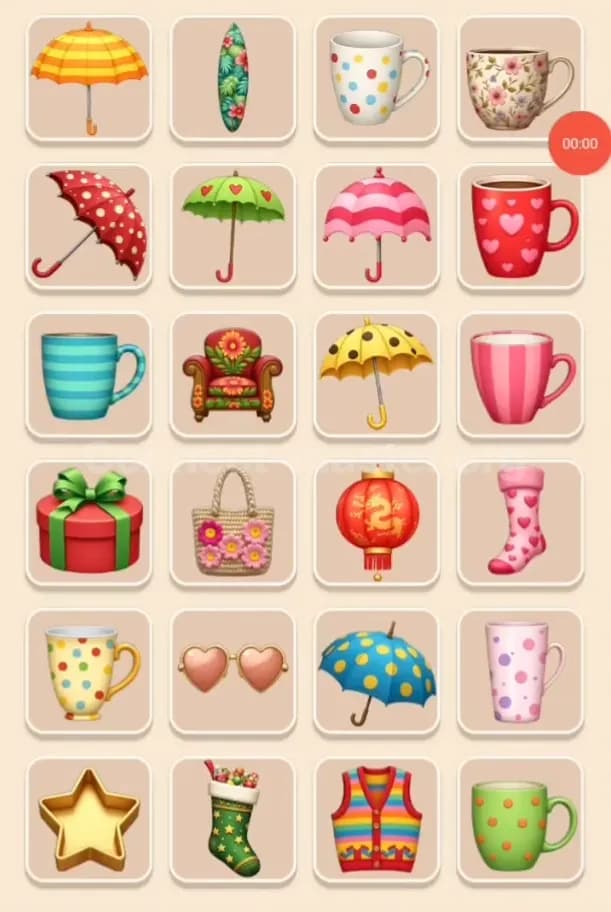Viewport: 611px width, 912px height.
Task: Select the heart-shaped sunglasses tile
Action: [x=233, y=670]
